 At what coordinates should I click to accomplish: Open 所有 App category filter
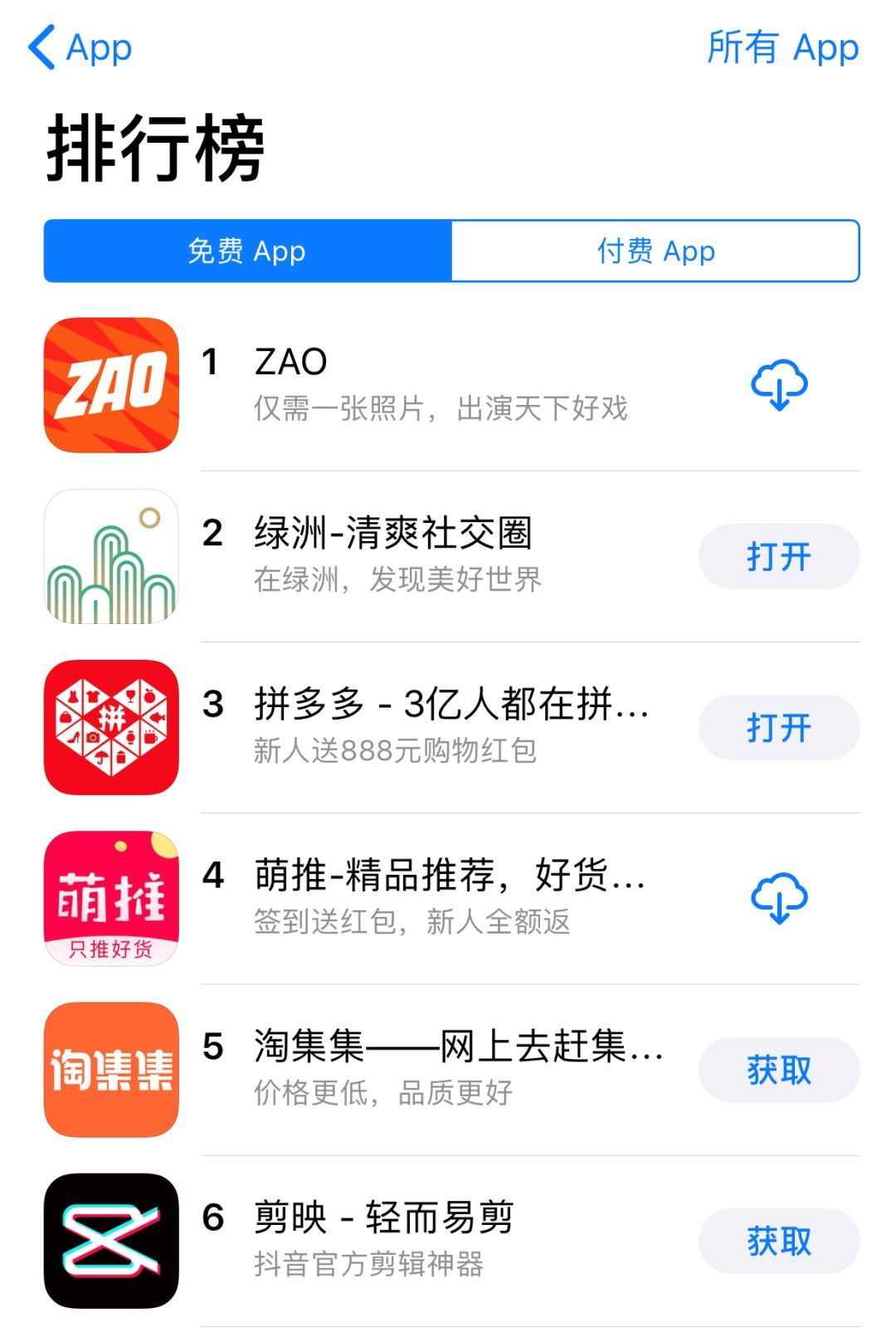pos(782,47)
